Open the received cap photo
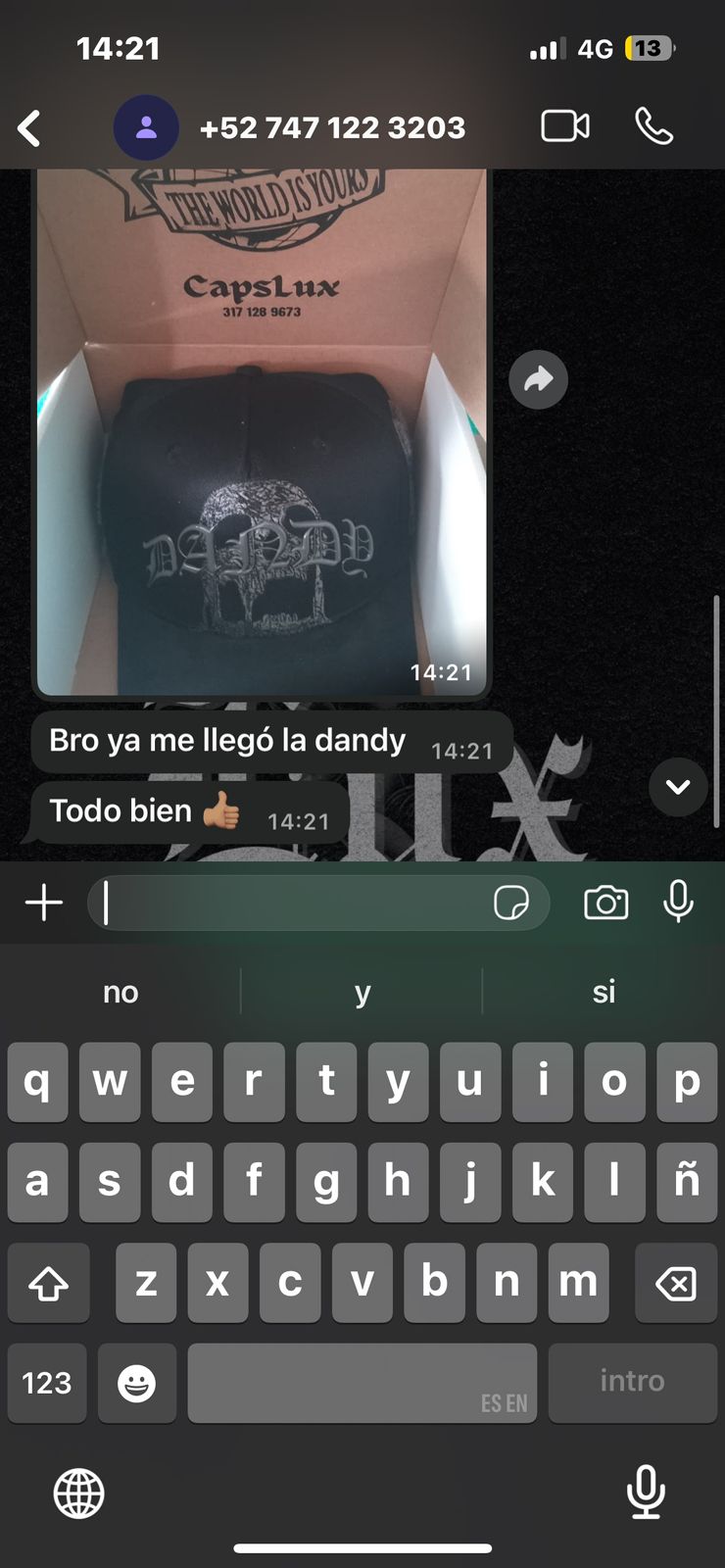 pos(262,431)
